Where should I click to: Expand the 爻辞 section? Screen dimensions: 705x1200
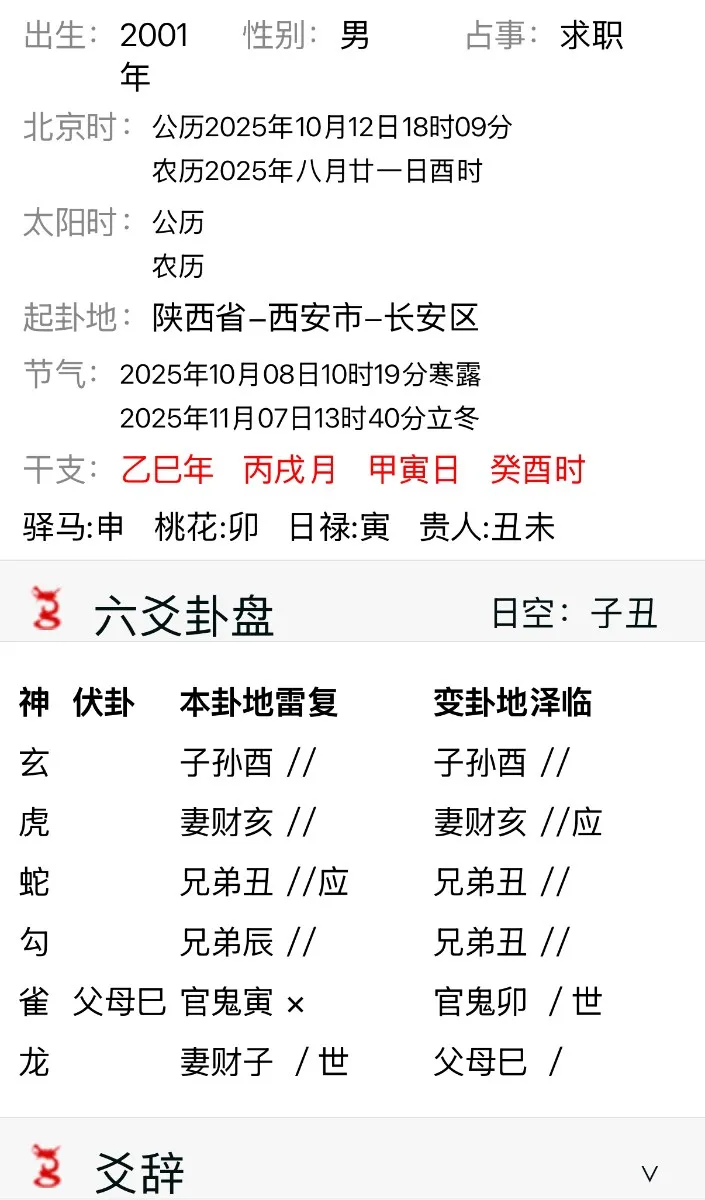(x=649, y=1173)
